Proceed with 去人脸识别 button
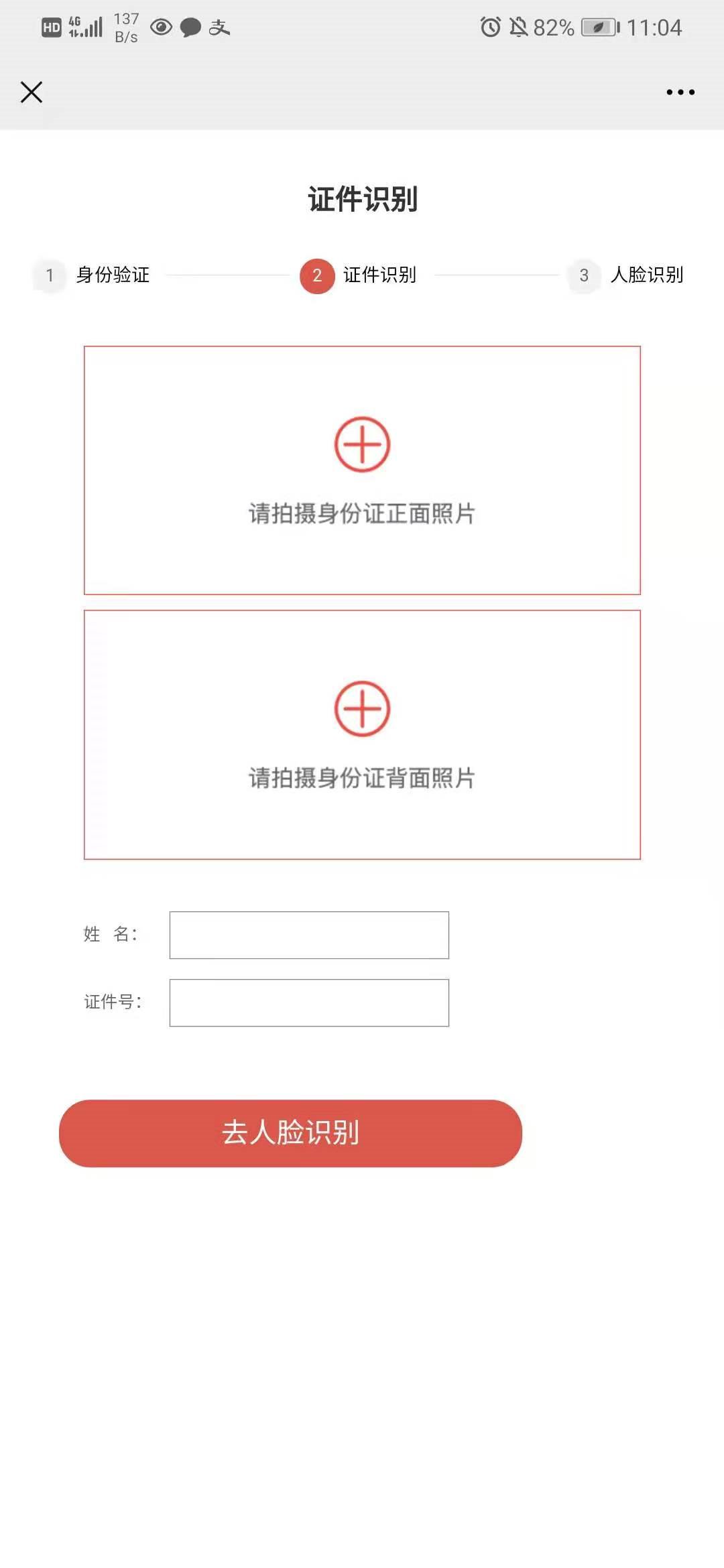This screenshot has width=724, height=1568. (x=290, y=1133)
